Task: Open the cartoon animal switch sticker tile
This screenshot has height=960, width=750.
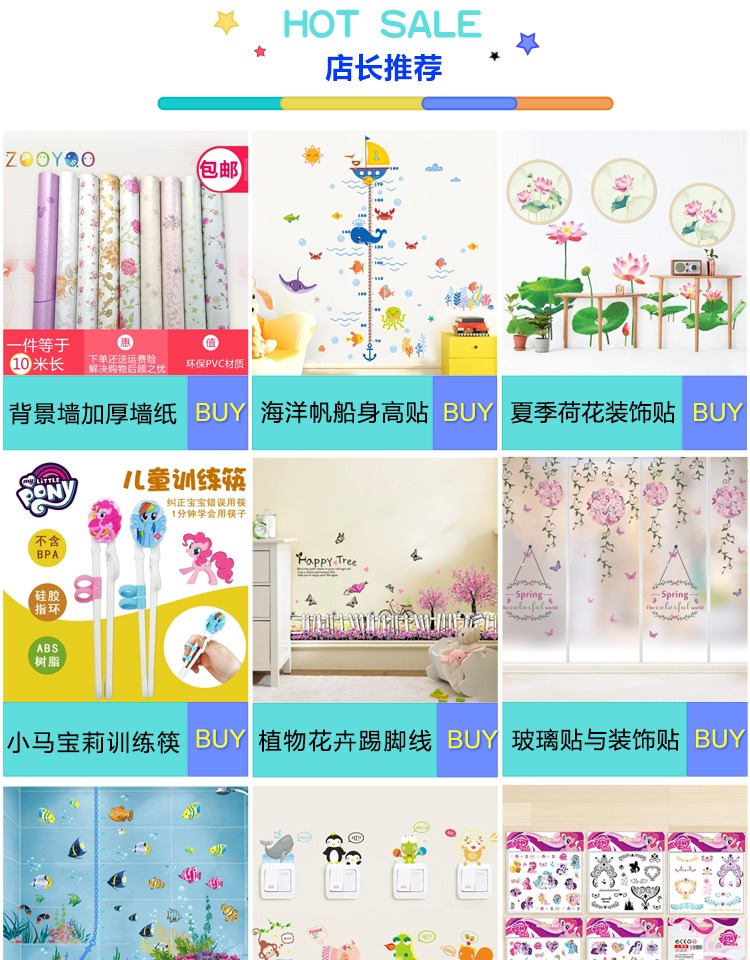Action: point(375,873)
